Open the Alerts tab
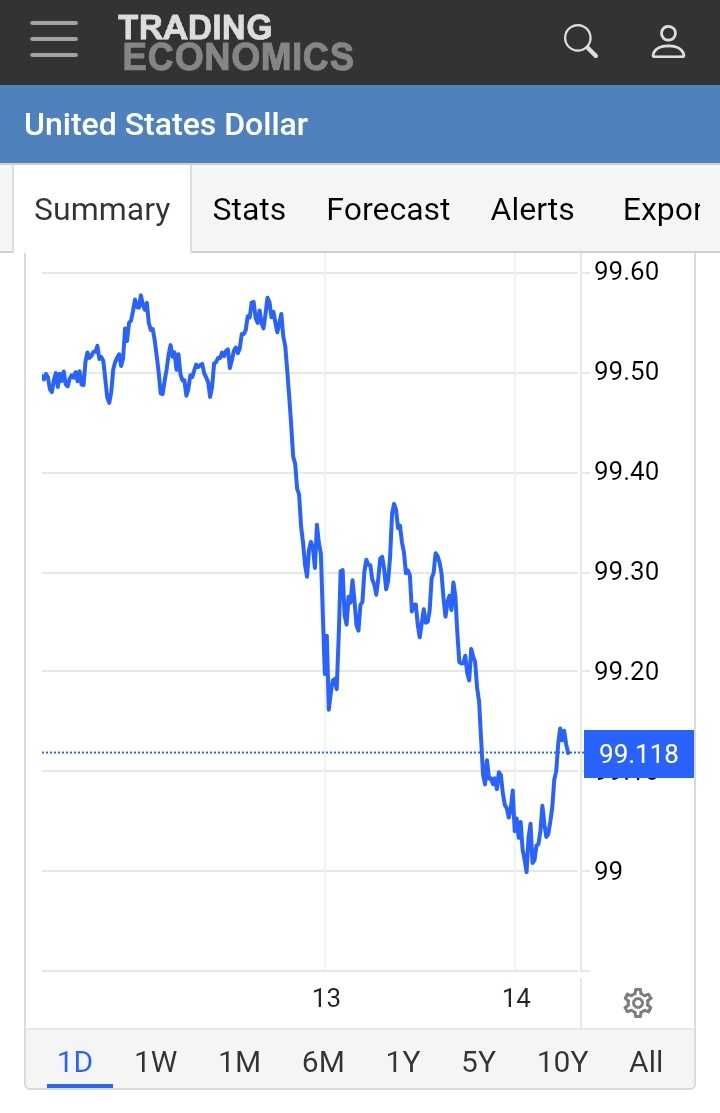The image size is (720, 1113). click(x=532, y=210)
